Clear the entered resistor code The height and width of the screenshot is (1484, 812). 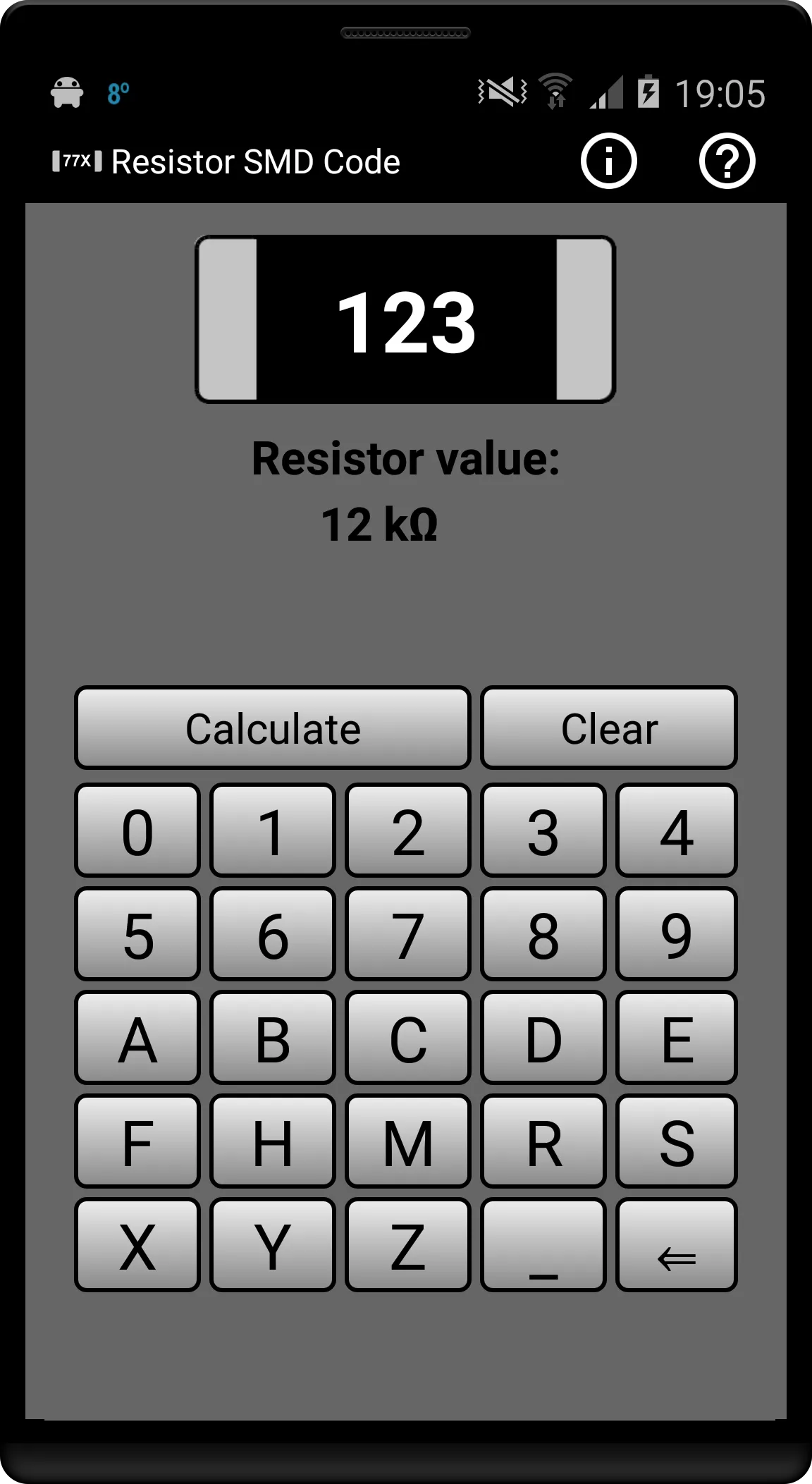(x=609, y=728)
